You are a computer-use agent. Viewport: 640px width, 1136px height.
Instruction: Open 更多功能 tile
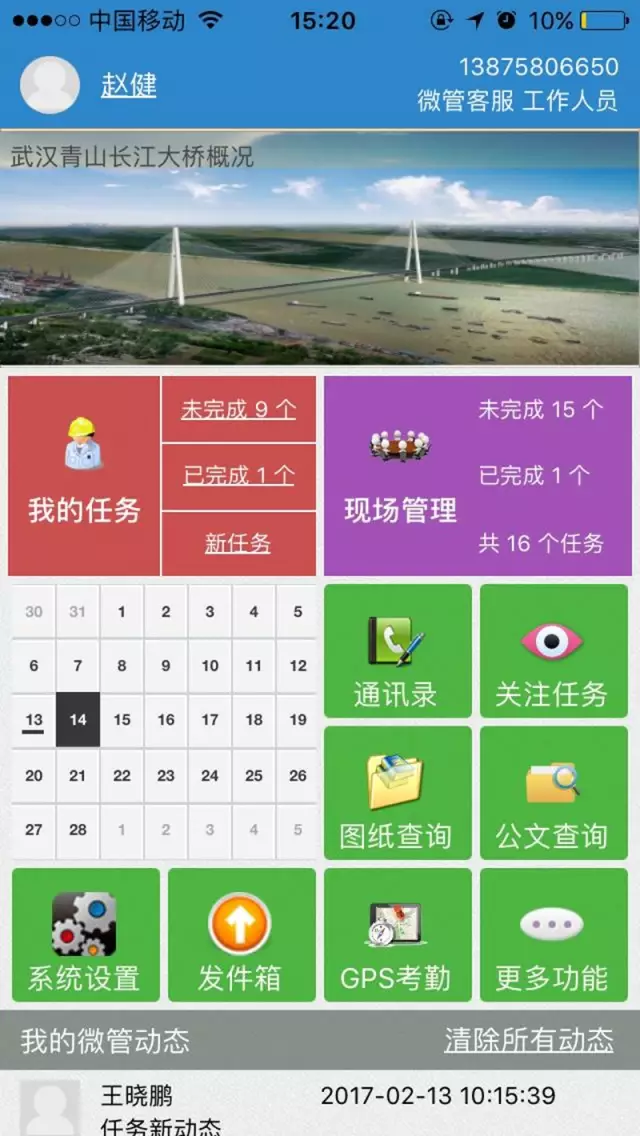pyautogui.click(x=553, y=935)
